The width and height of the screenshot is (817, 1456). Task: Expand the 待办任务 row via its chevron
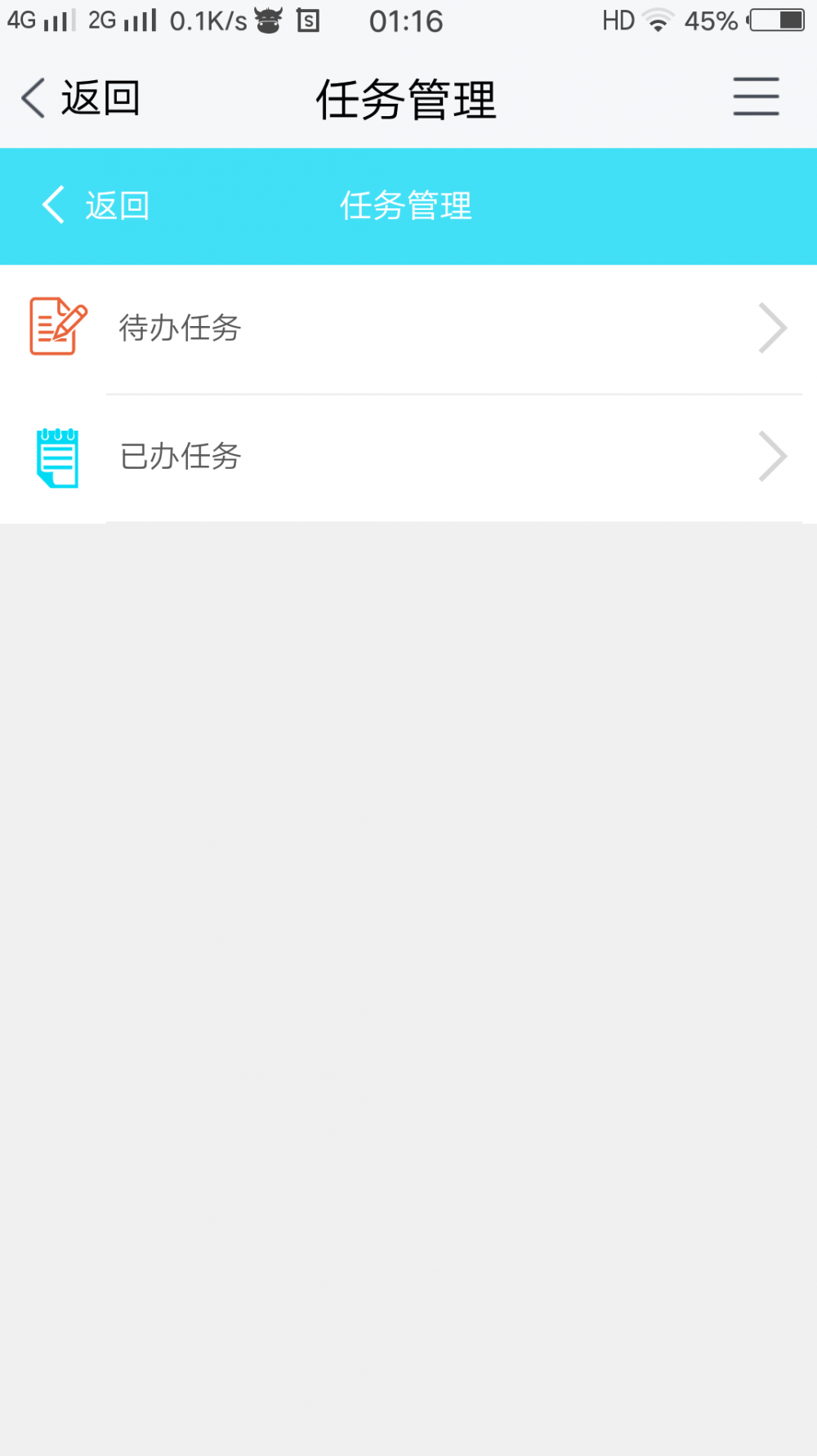[772, 328]
